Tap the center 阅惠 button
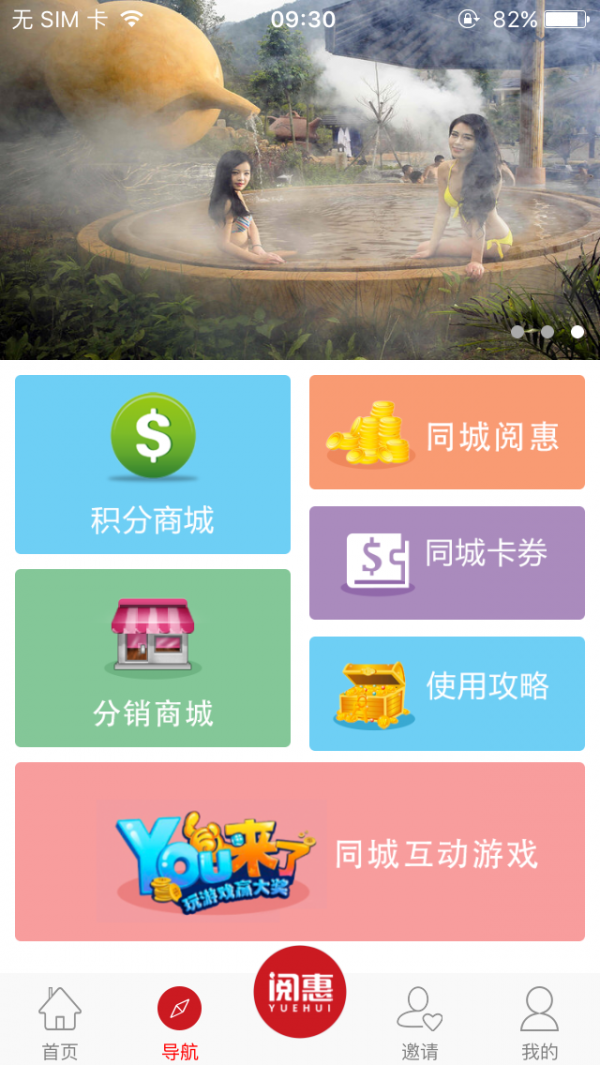This screenshot has height=1065, width=600. pyautogui.click(x=300, y=992)
